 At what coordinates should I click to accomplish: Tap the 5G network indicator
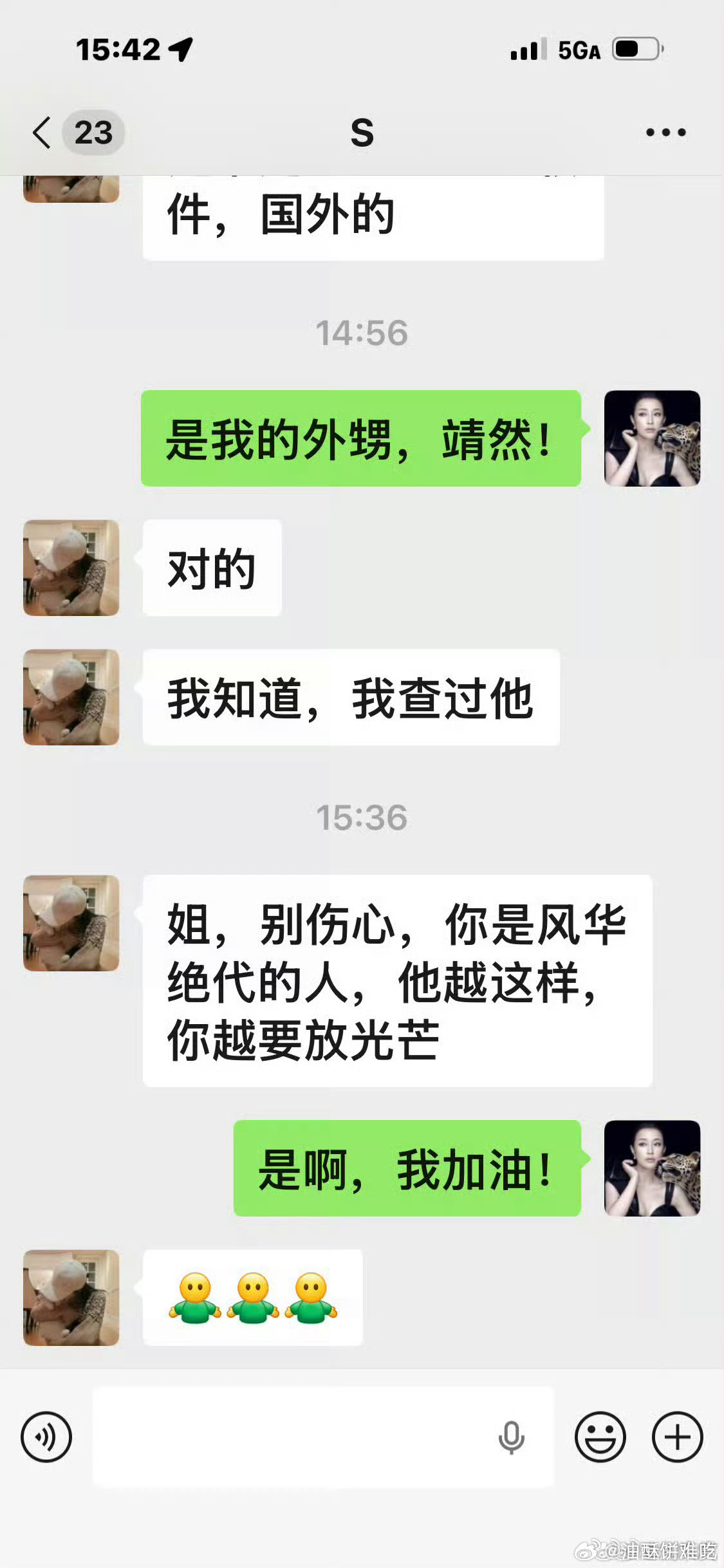(x=578, y=49)
